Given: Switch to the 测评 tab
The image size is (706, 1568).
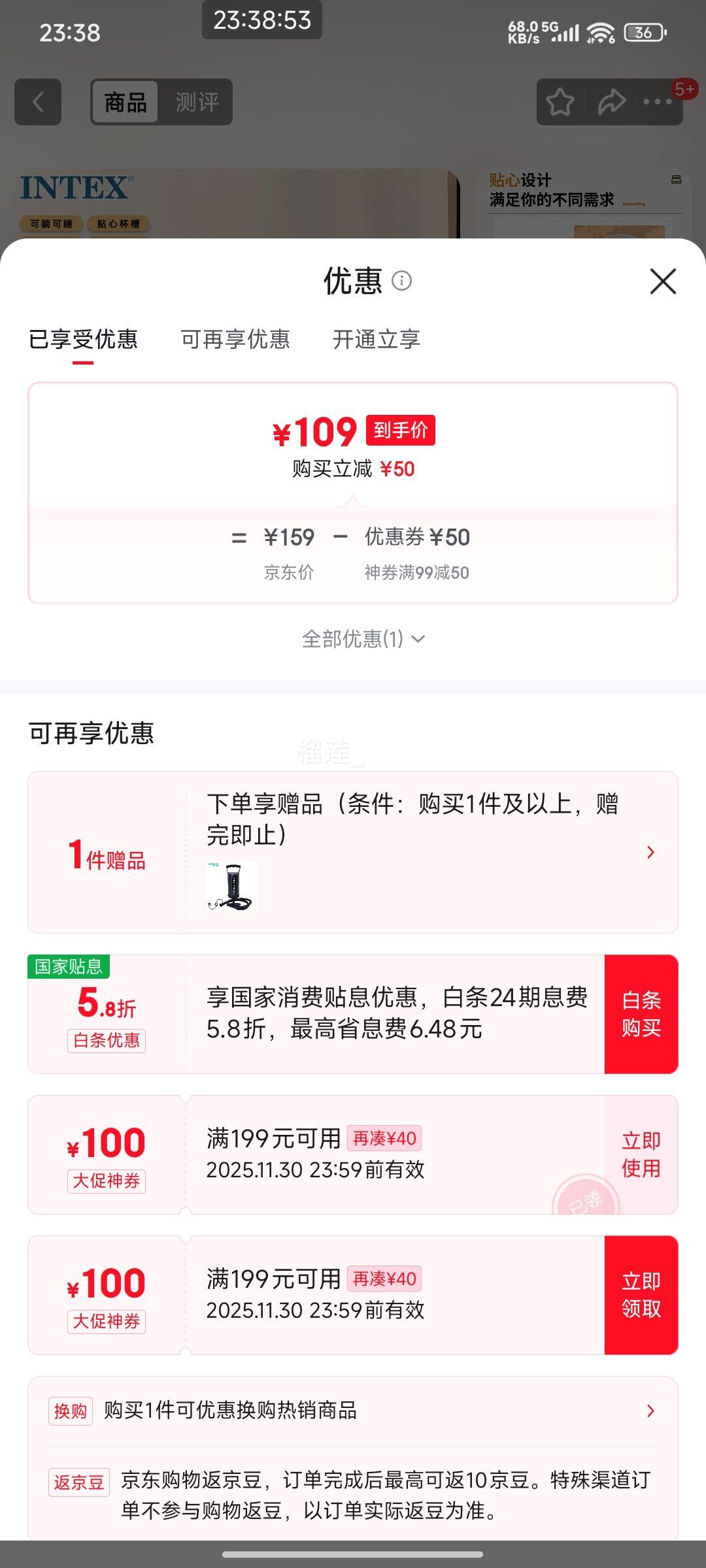Looking at the screenshot, I should pyautogui.click(x=195, y=102).
